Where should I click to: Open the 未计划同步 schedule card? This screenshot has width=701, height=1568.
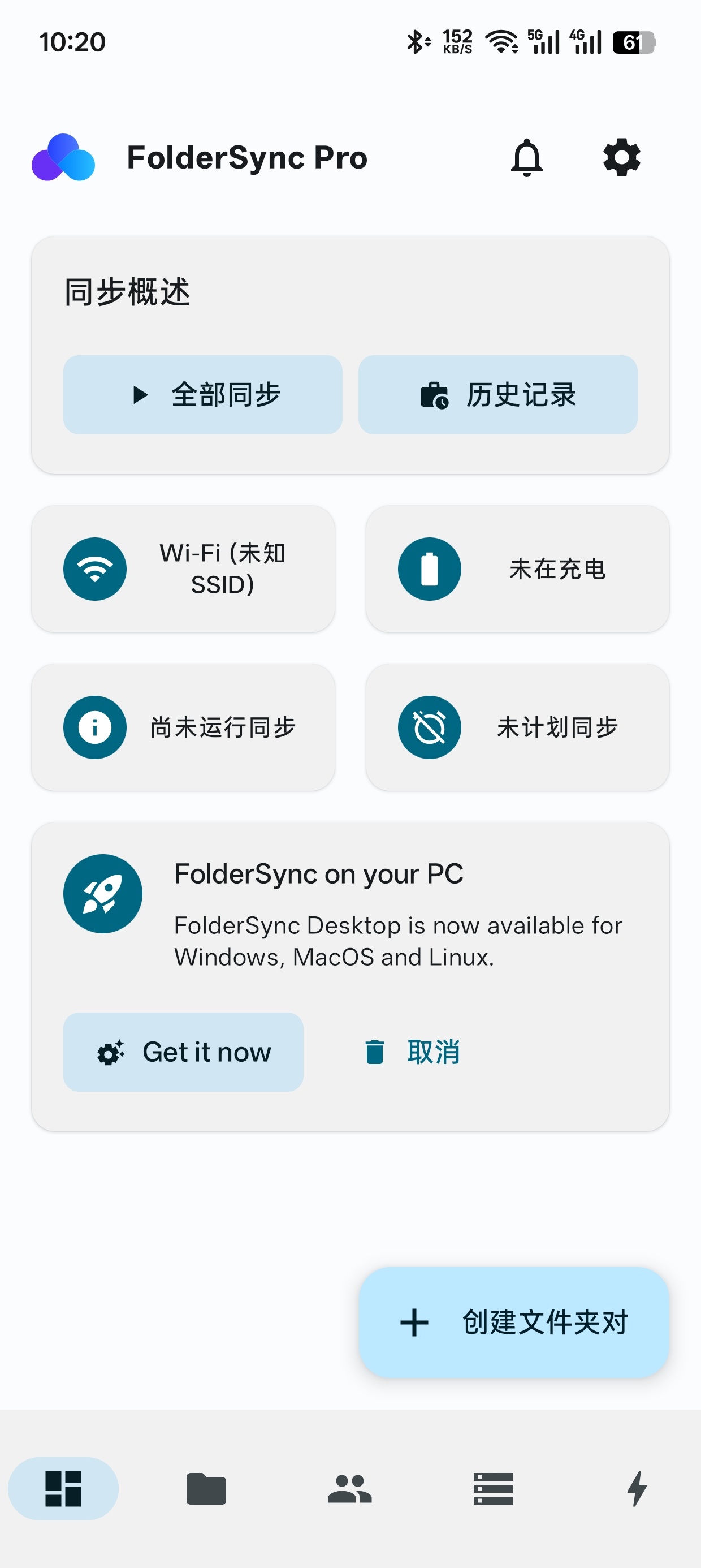point(518,727)
